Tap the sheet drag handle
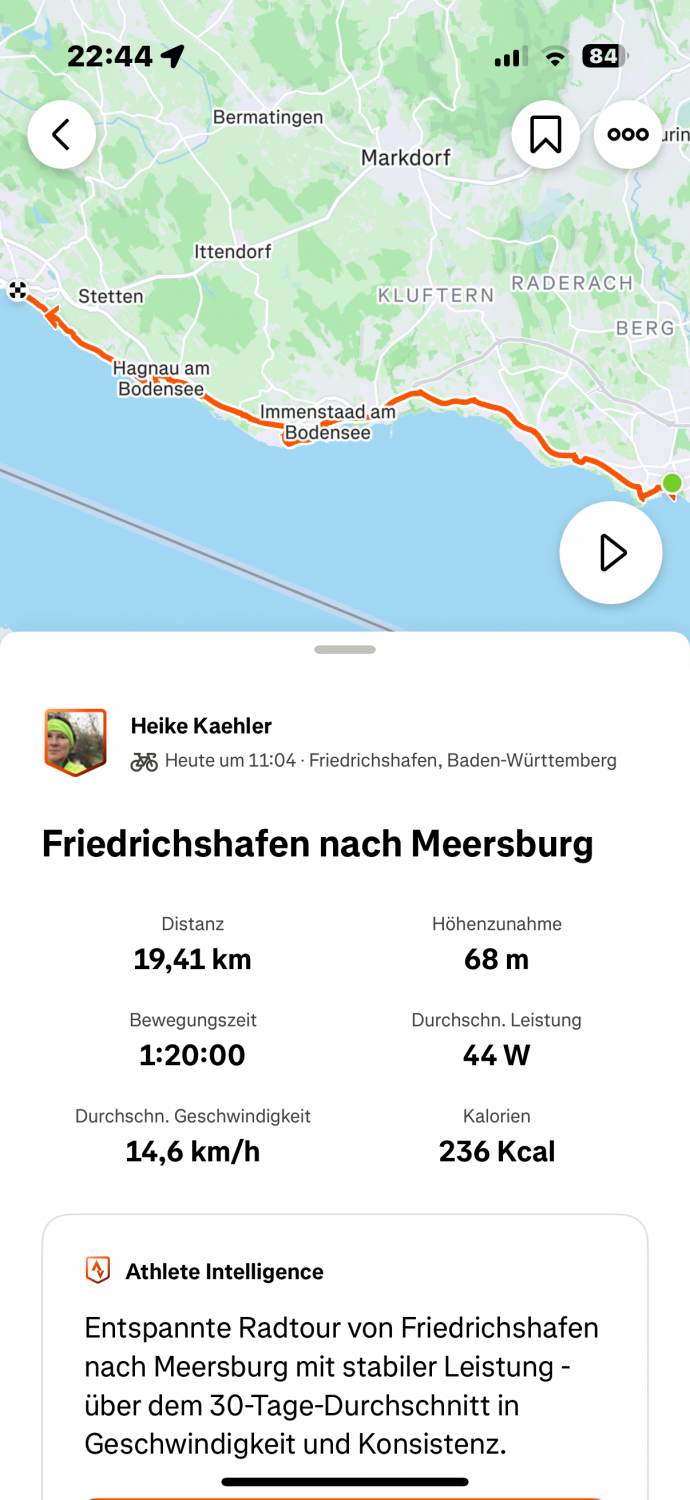This screenshot has width=690, height=1500. coord(345,650)
